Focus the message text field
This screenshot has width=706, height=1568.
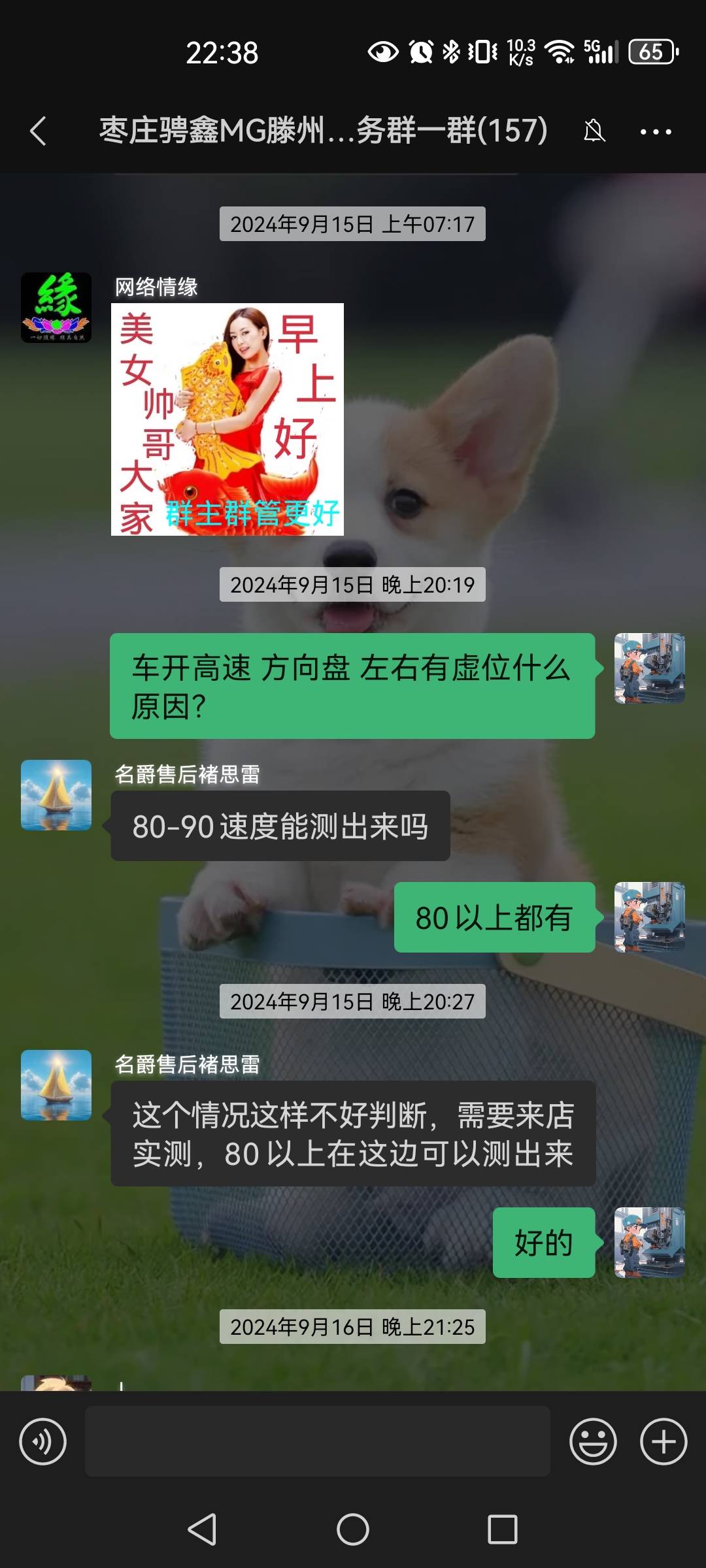pos(318,1441)
